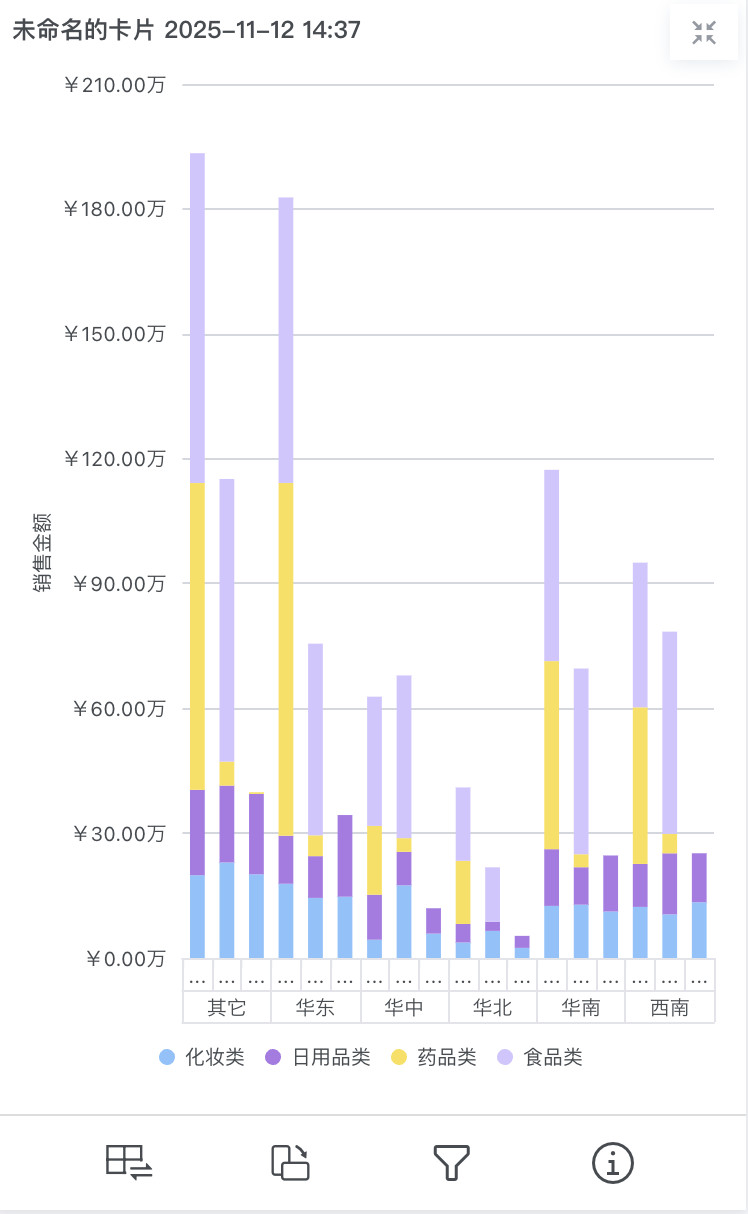Switch the chart to table view
748x1214 pixels.
129,1162
